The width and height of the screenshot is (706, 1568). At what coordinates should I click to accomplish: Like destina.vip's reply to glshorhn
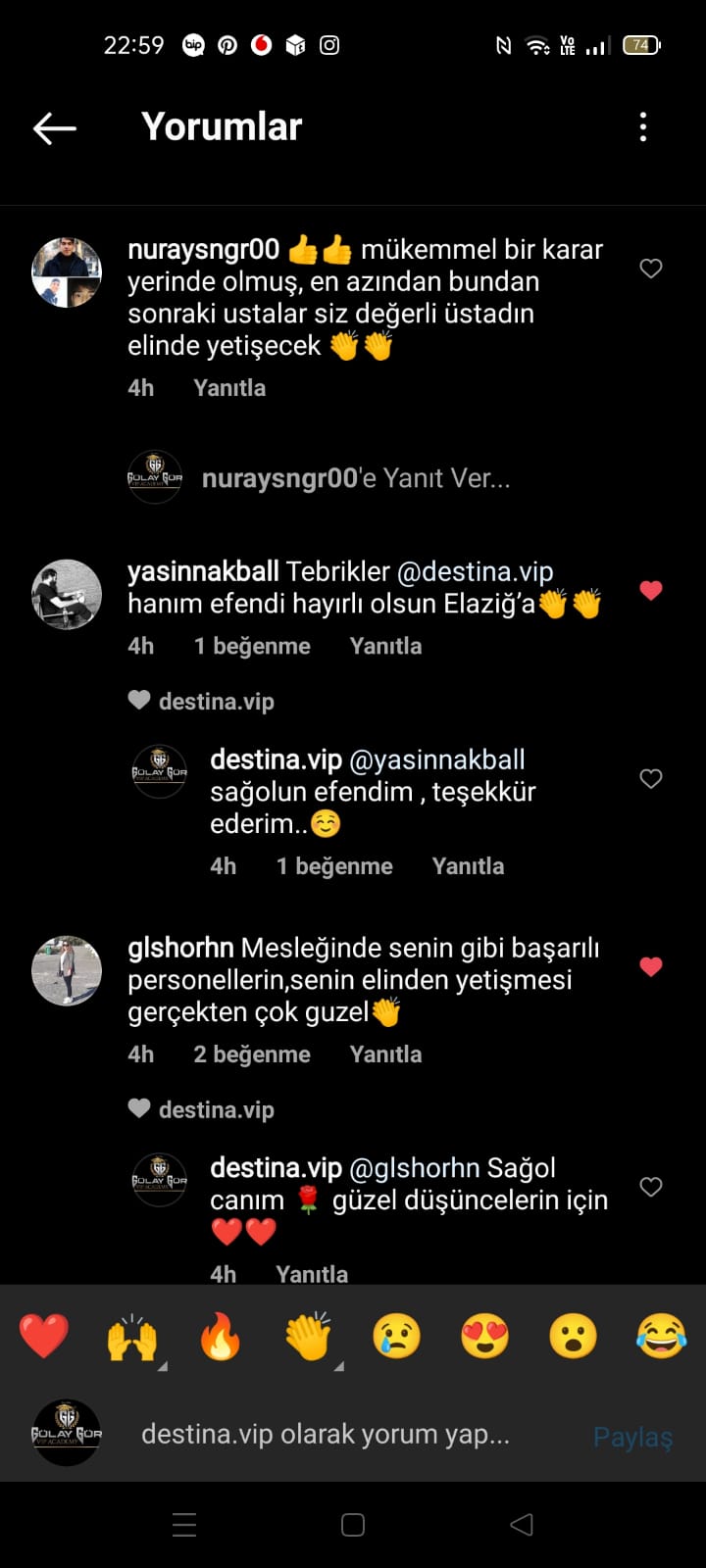[651, 1187]
